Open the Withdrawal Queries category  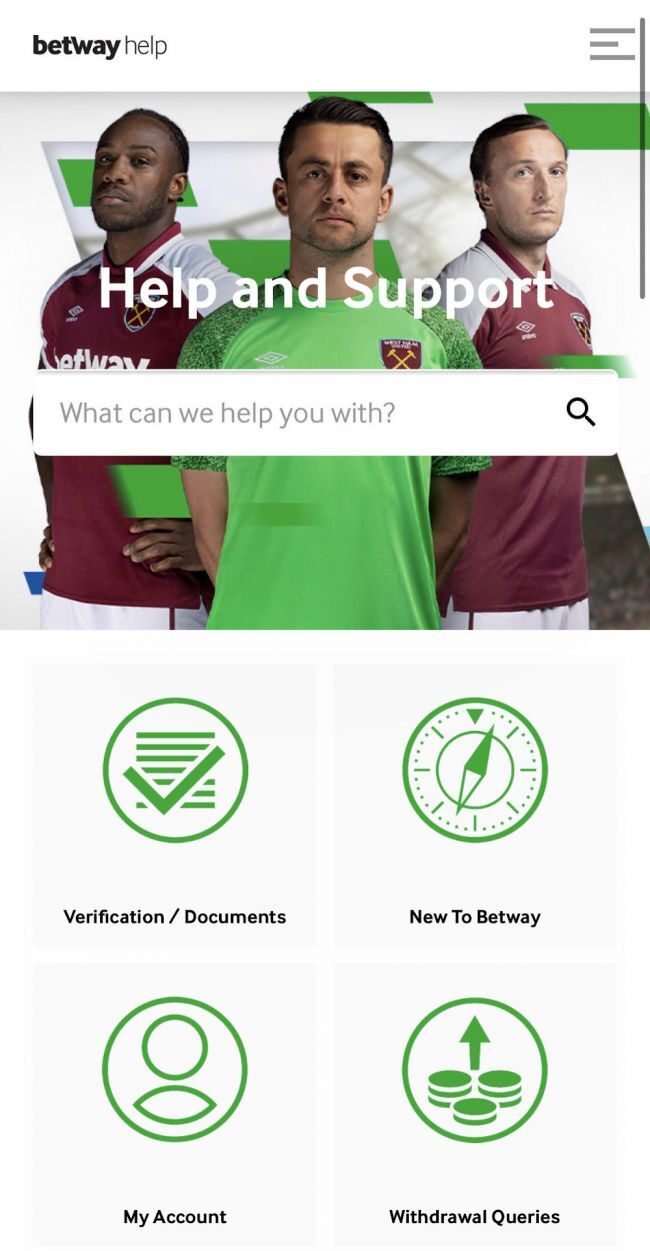pos(475,1104)
